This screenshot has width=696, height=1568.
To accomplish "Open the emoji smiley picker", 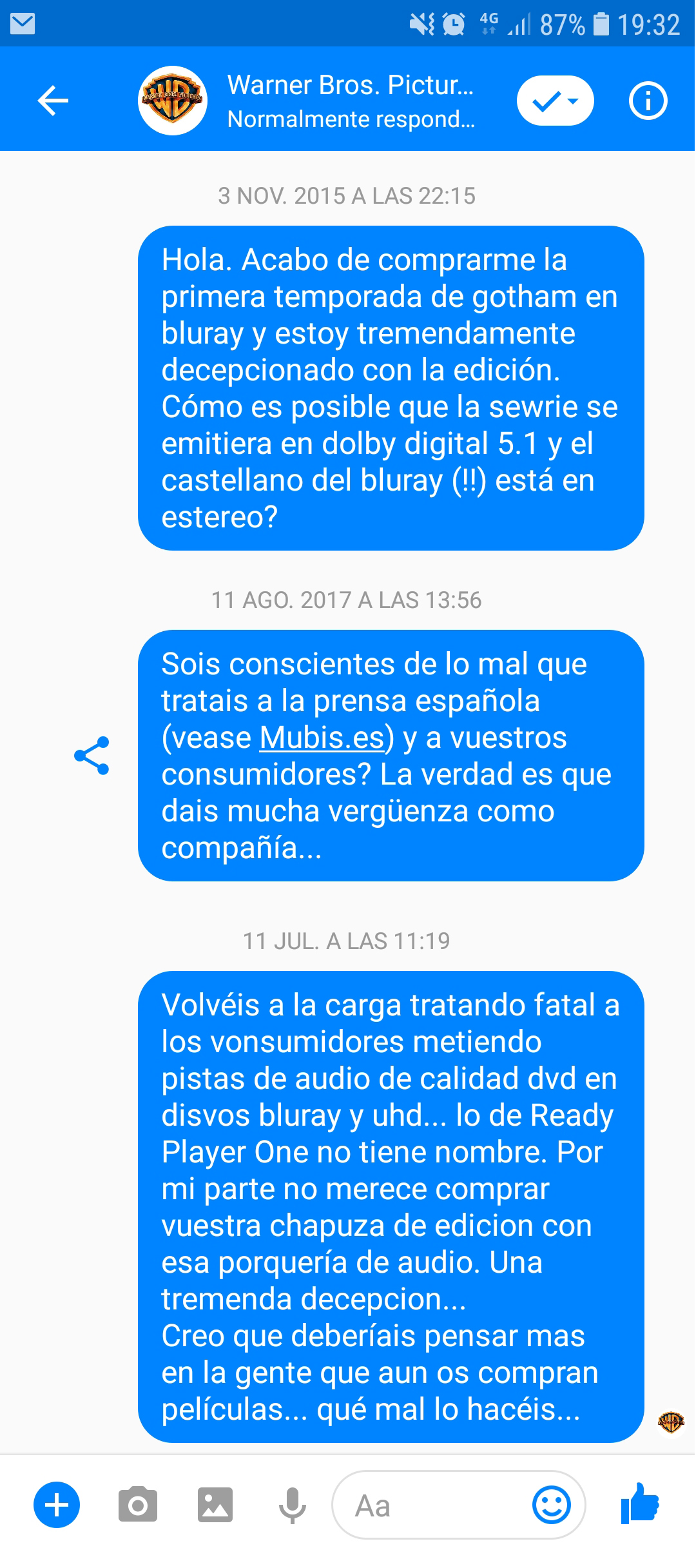I will tap(552, 1505).
